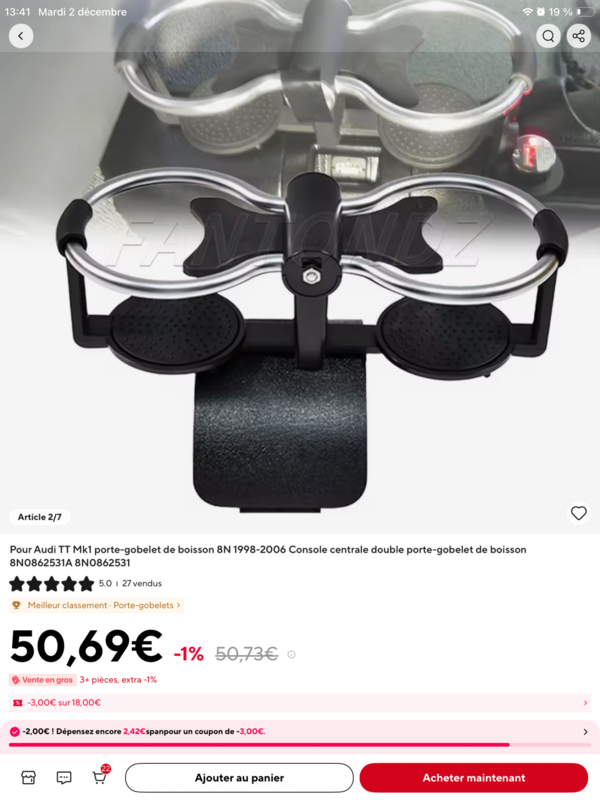
Task: Visit the seller's store
Action: (x=28, y=777)
